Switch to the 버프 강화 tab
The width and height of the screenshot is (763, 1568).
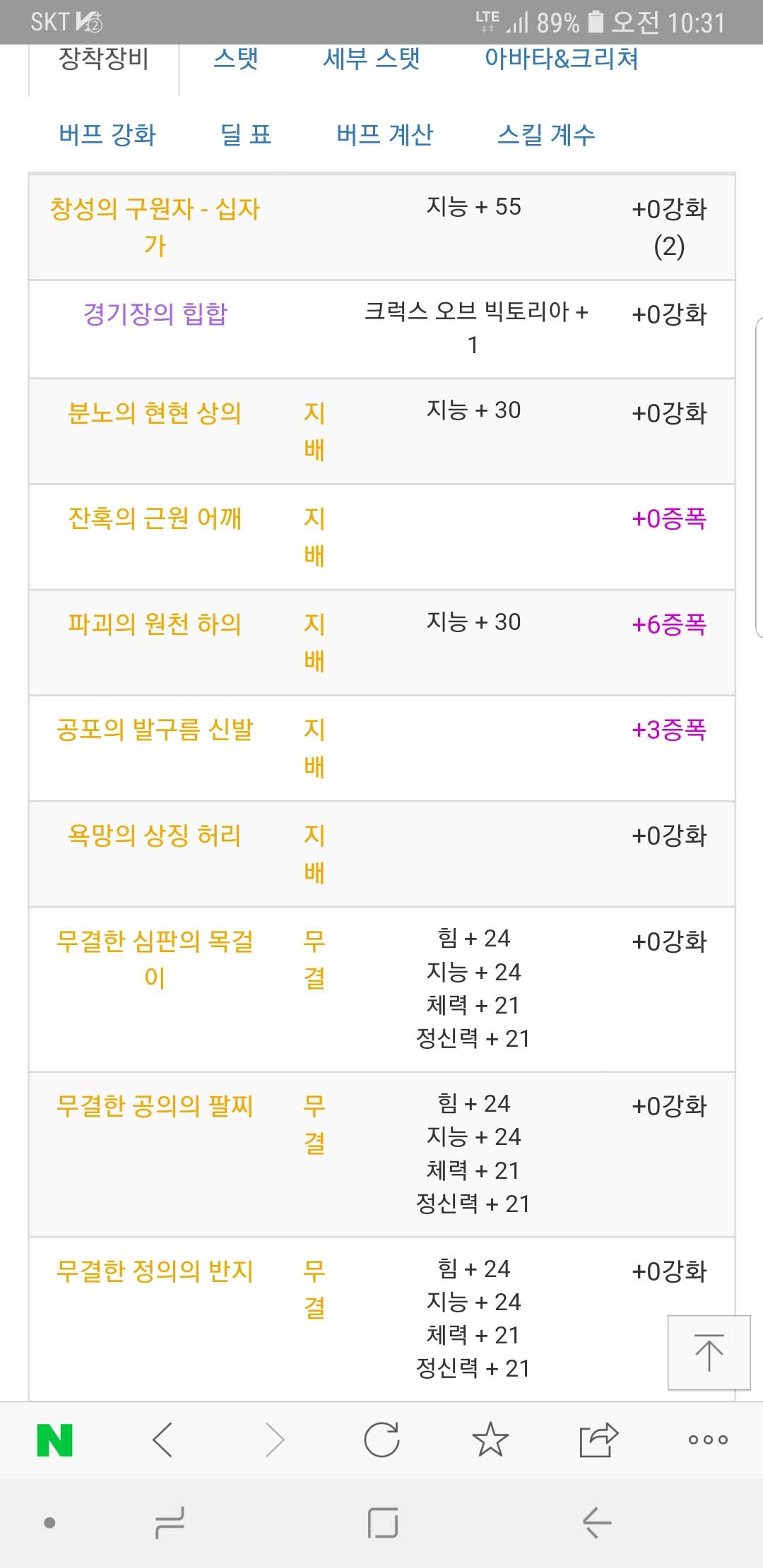[x=107, y=134]
